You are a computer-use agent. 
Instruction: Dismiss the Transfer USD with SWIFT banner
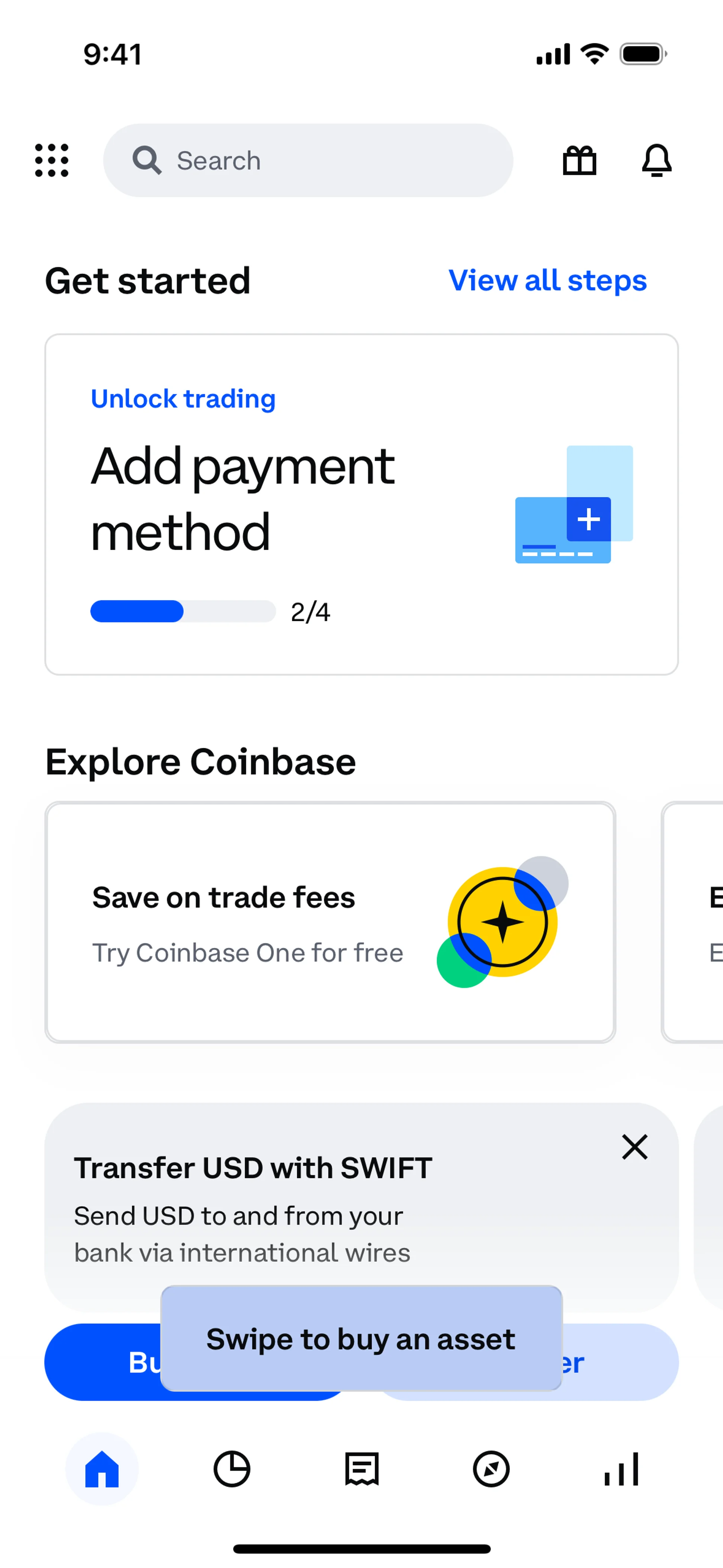click(635, 1148)
